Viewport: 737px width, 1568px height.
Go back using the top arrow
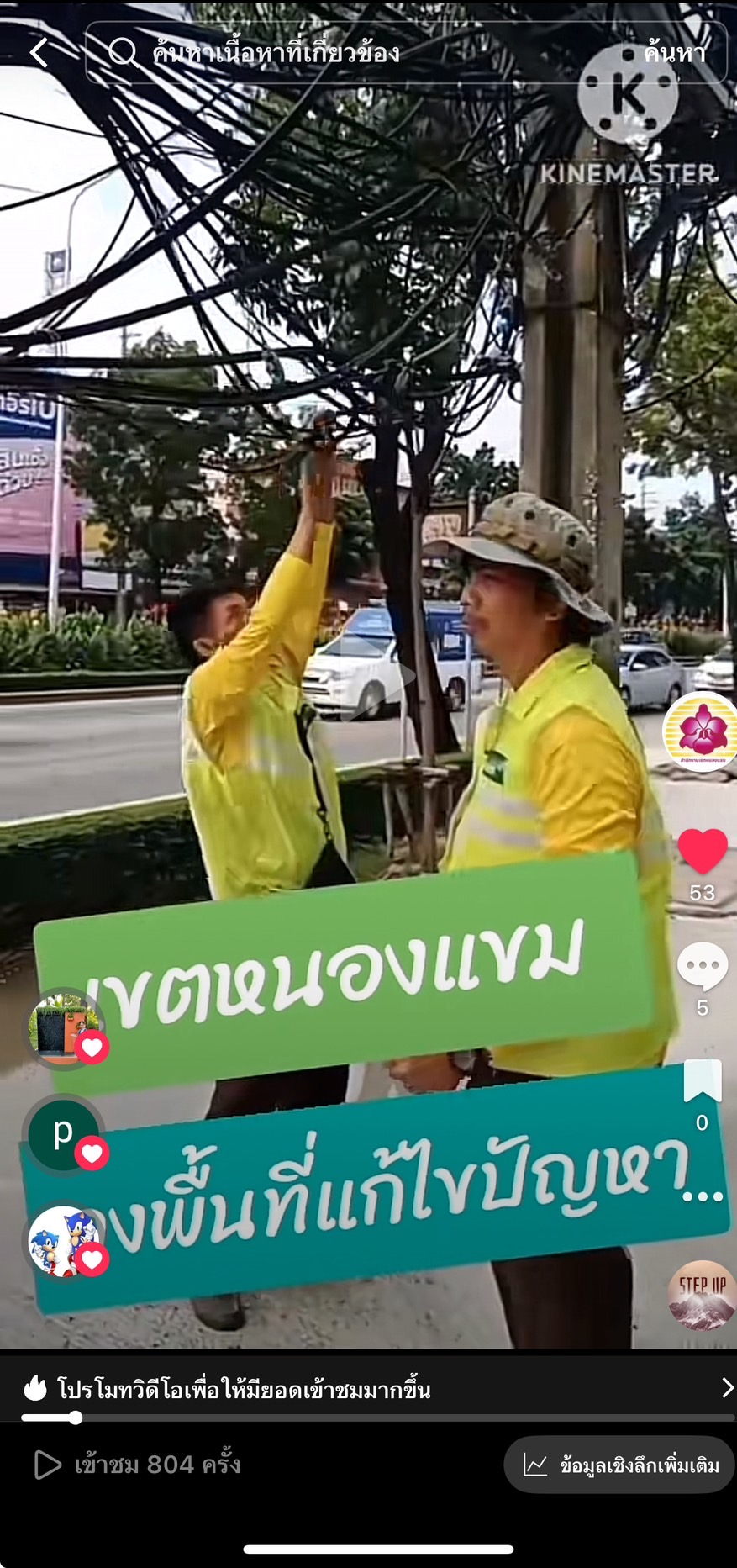(39, 53)
